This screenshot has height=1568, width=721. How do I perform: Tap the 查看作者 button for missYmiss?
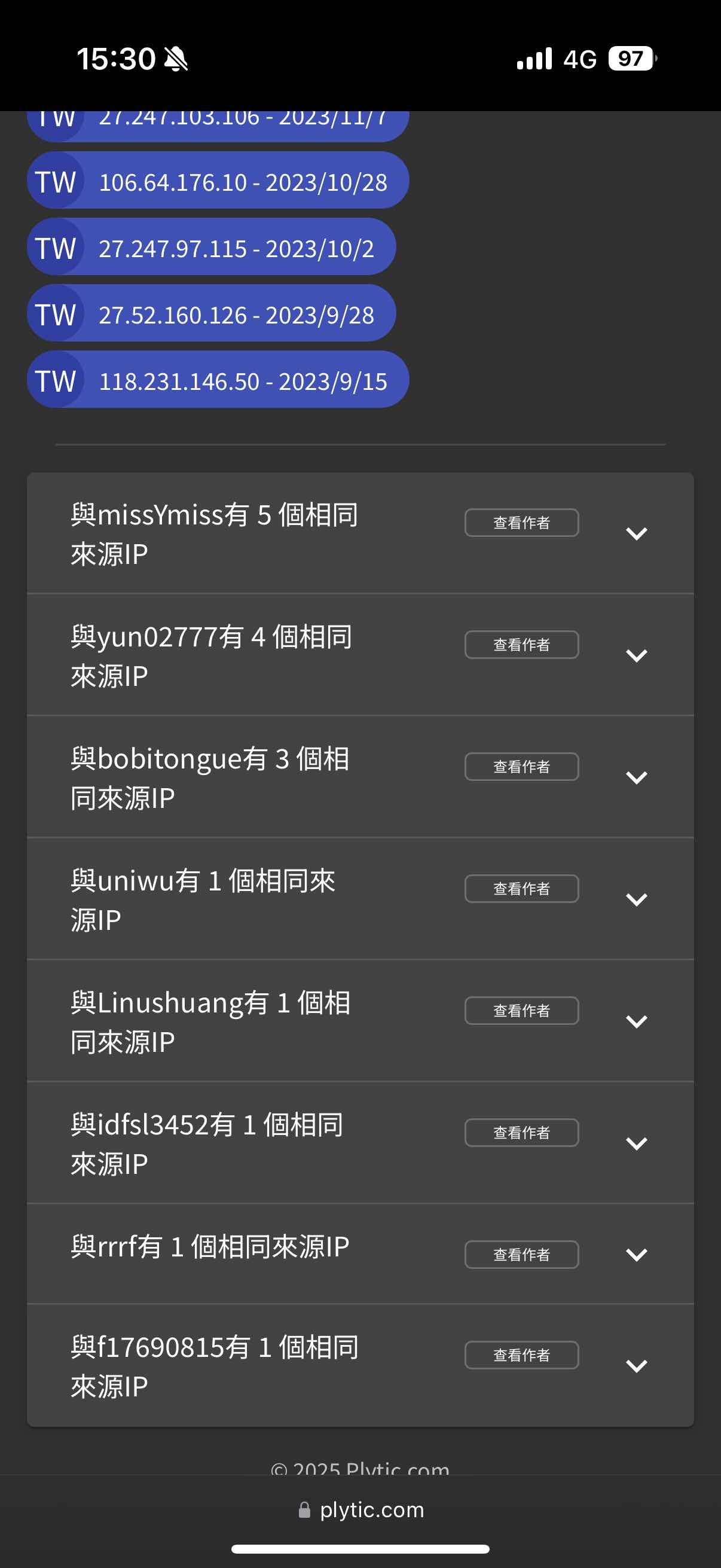pos(521,523)
